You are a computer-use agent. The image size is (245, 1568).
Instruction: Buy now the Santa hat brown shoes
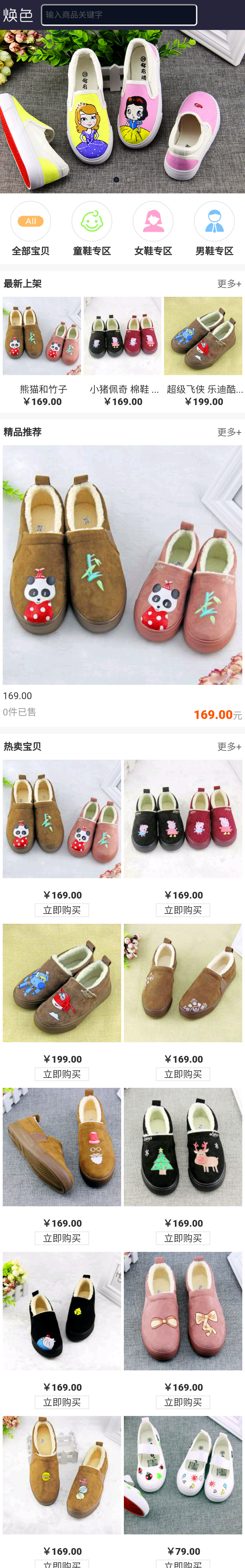tap(62, 1238)
